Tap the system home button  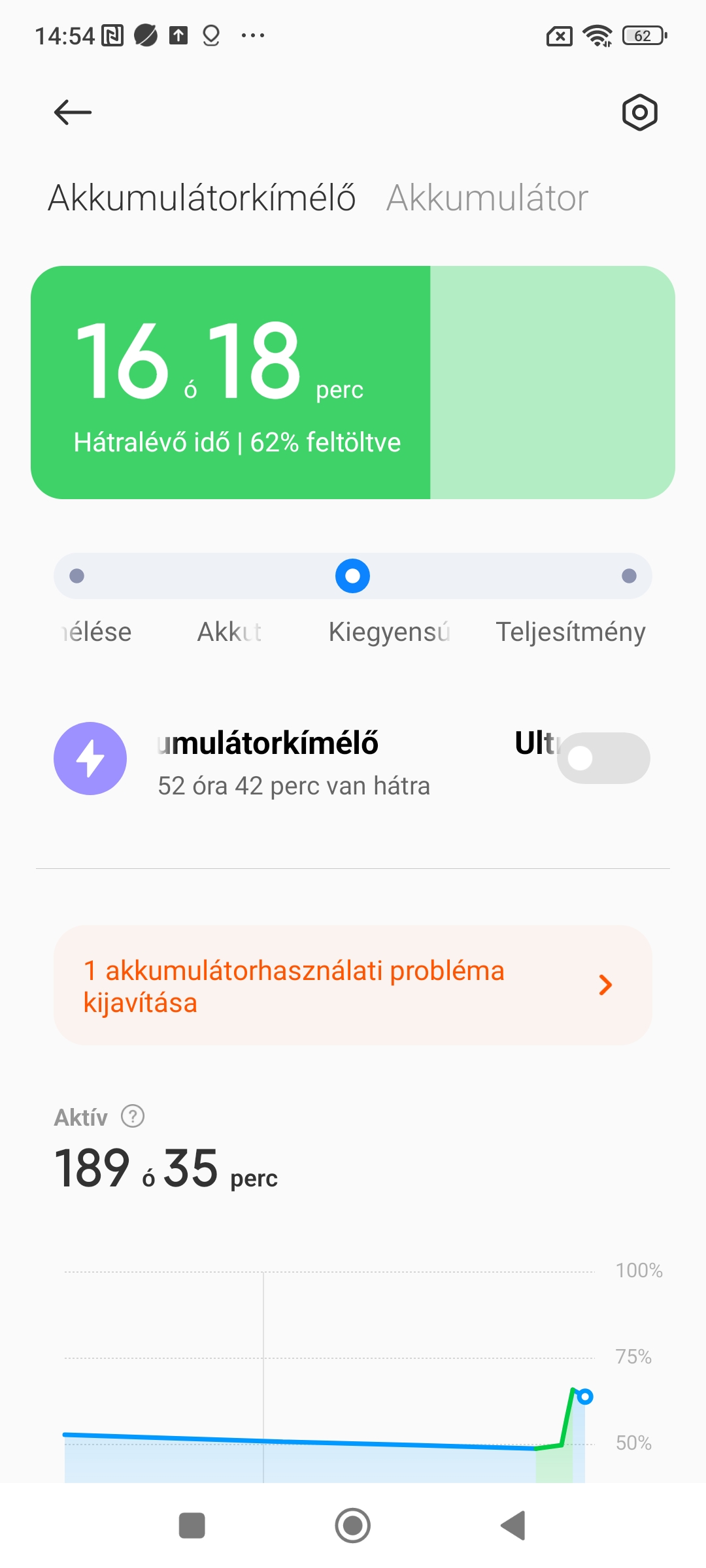click(353, 1526)
